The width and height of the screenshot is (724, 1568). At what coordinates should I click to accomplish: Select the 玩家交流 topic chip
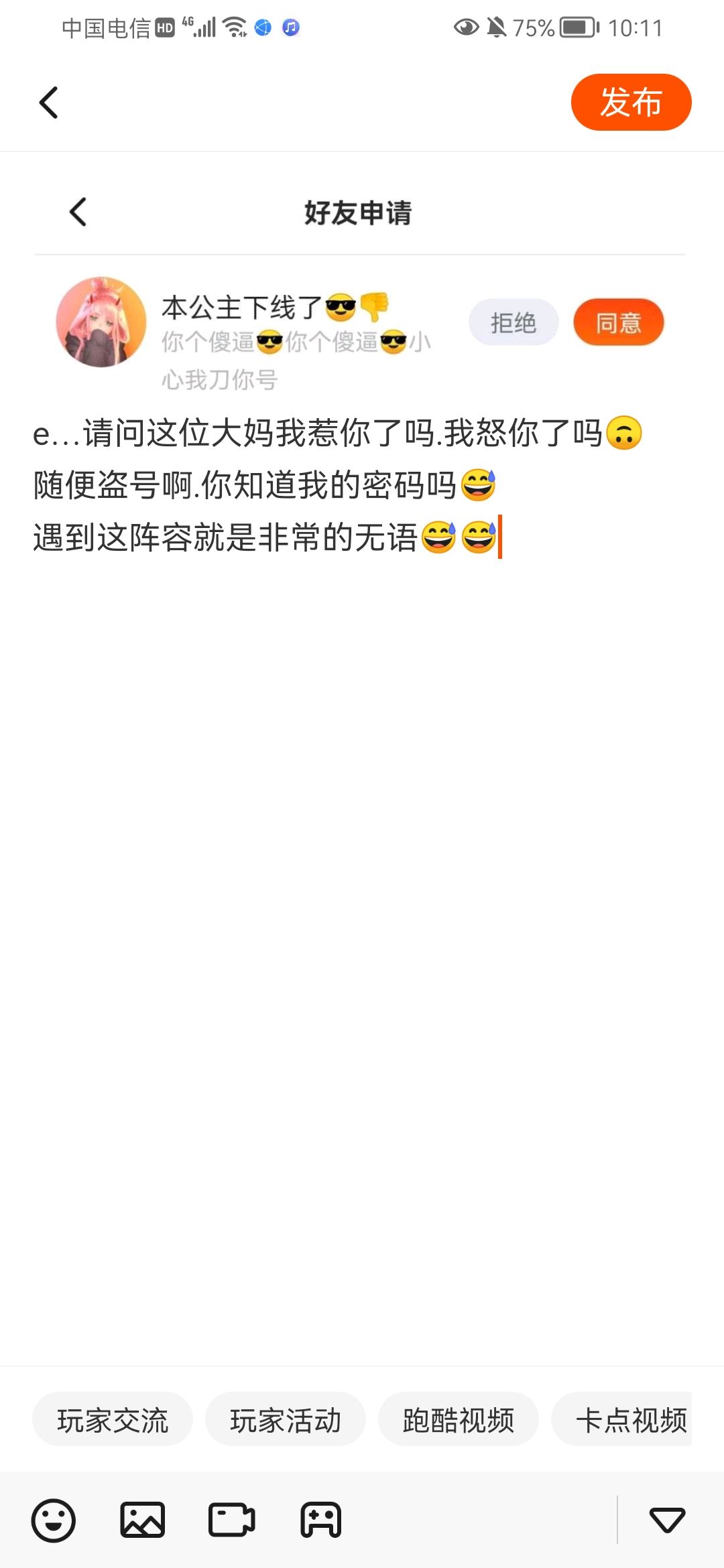click(112, 1419)
